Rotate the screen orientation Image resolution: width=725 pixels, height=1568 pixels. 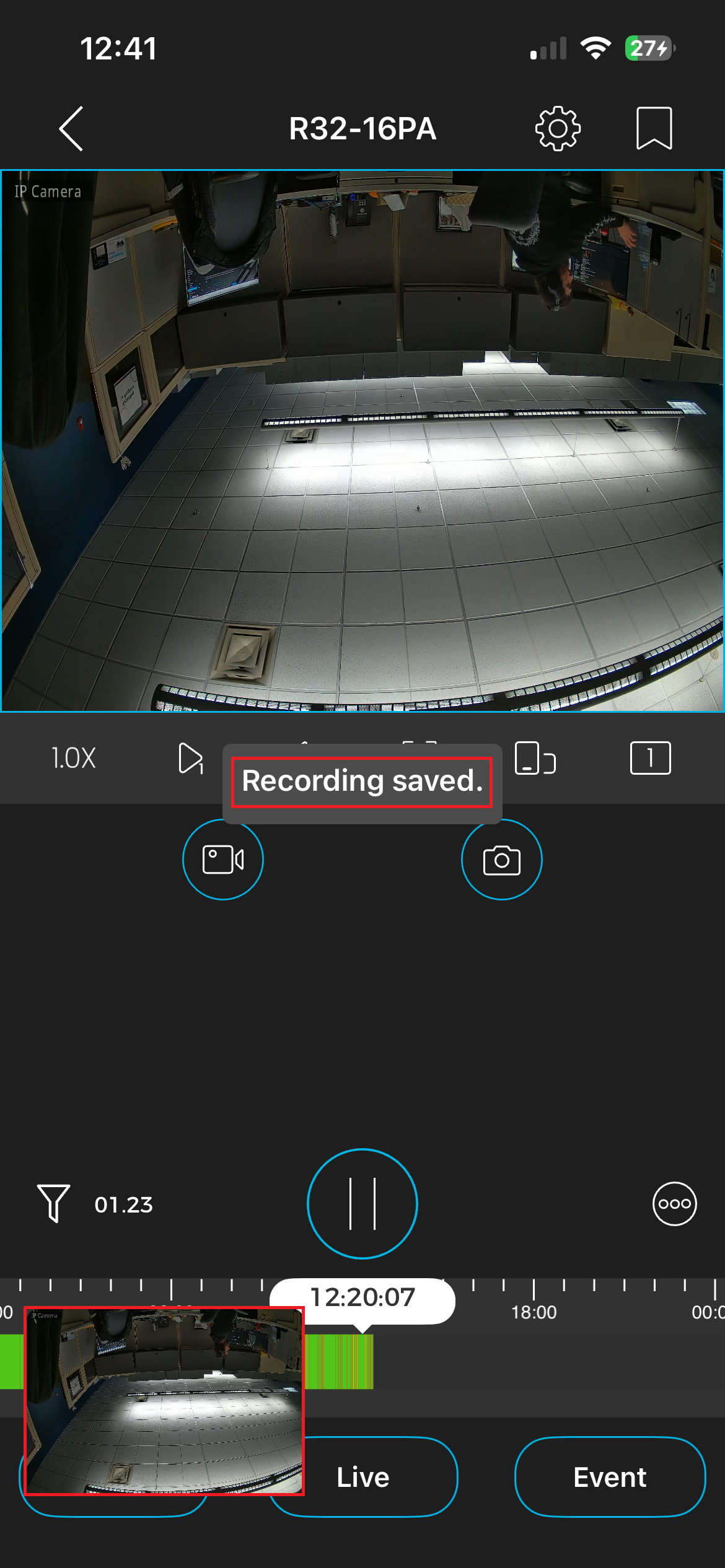click(x=535, y=758)
